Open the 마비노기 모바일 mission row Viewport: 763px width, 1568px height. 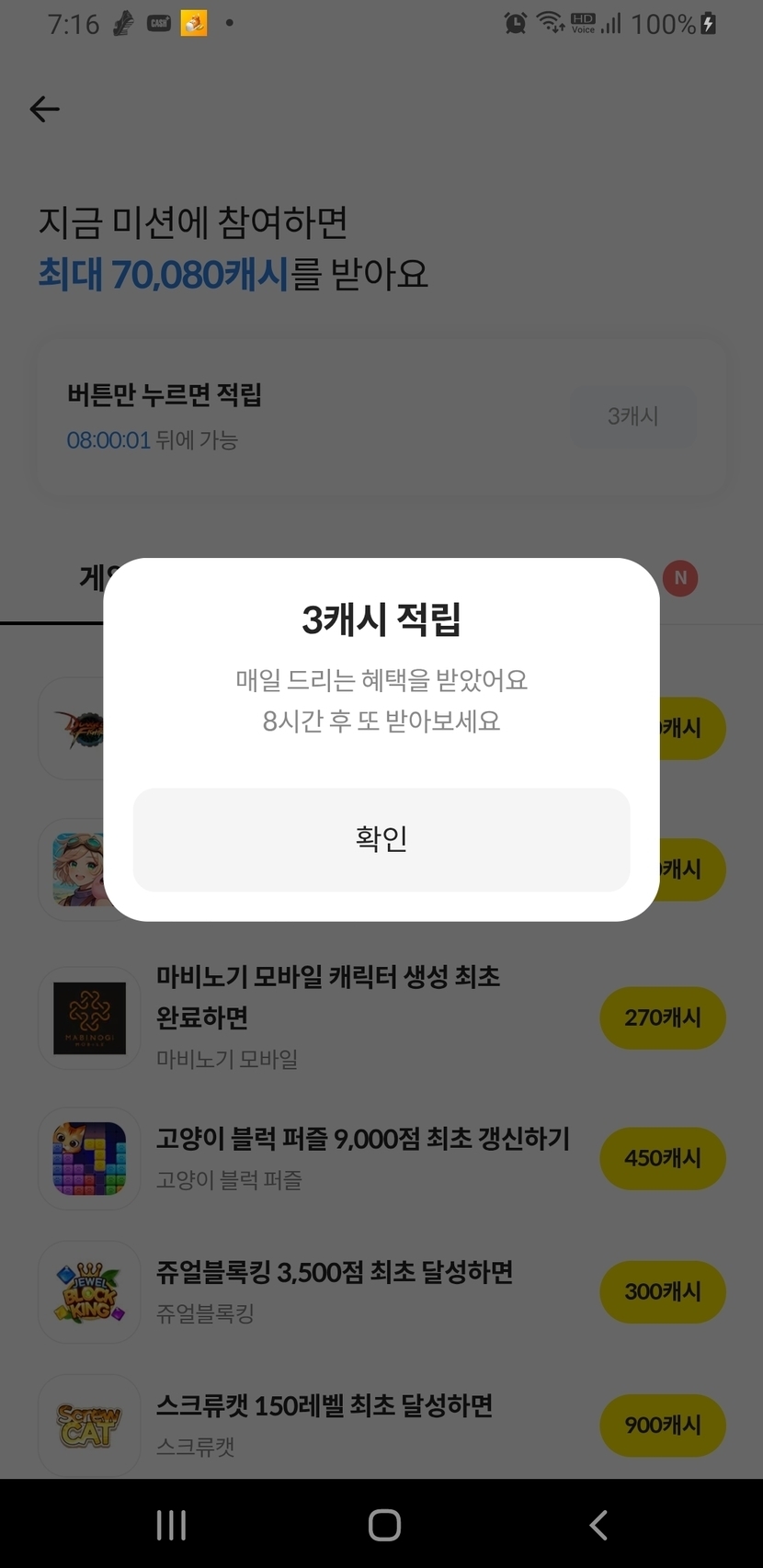[x=381, y=1017]
